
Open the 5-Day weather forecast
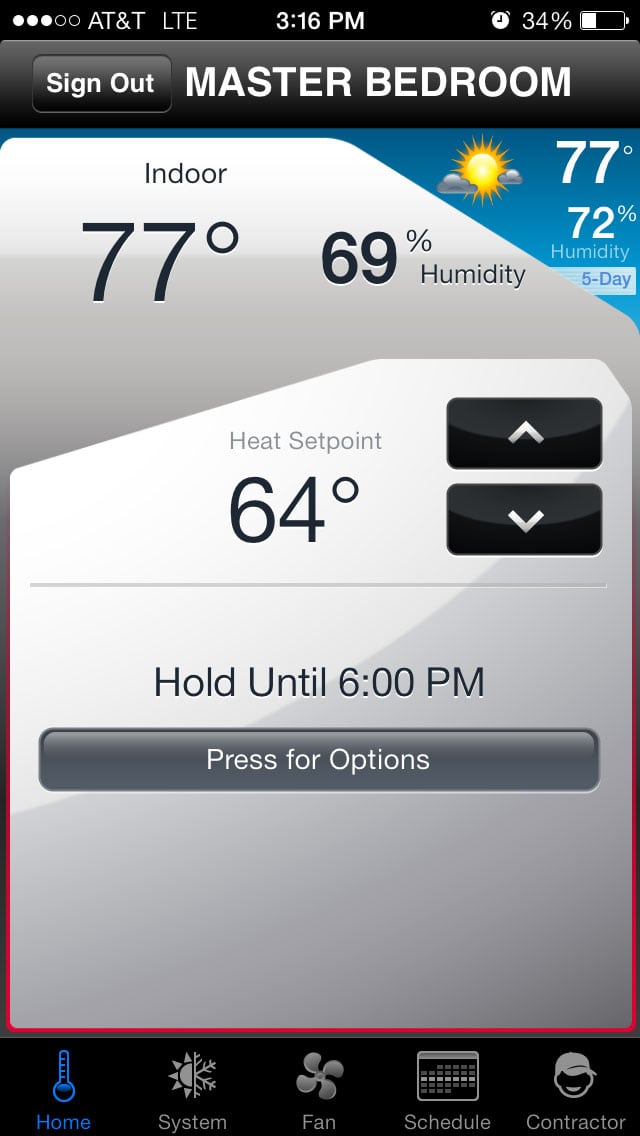coord(607,279)
